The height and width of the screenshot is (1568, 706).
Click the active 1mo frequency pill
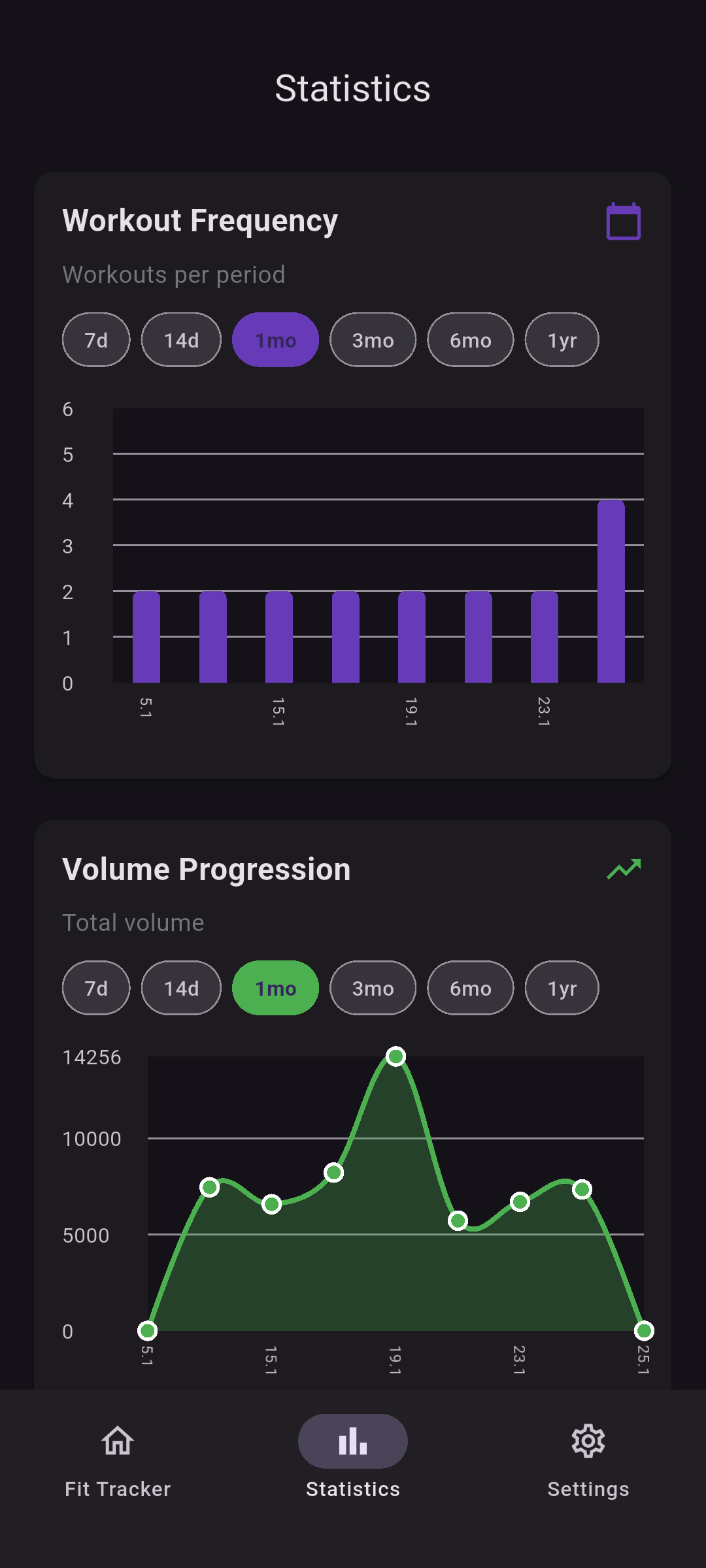[275, 340]
